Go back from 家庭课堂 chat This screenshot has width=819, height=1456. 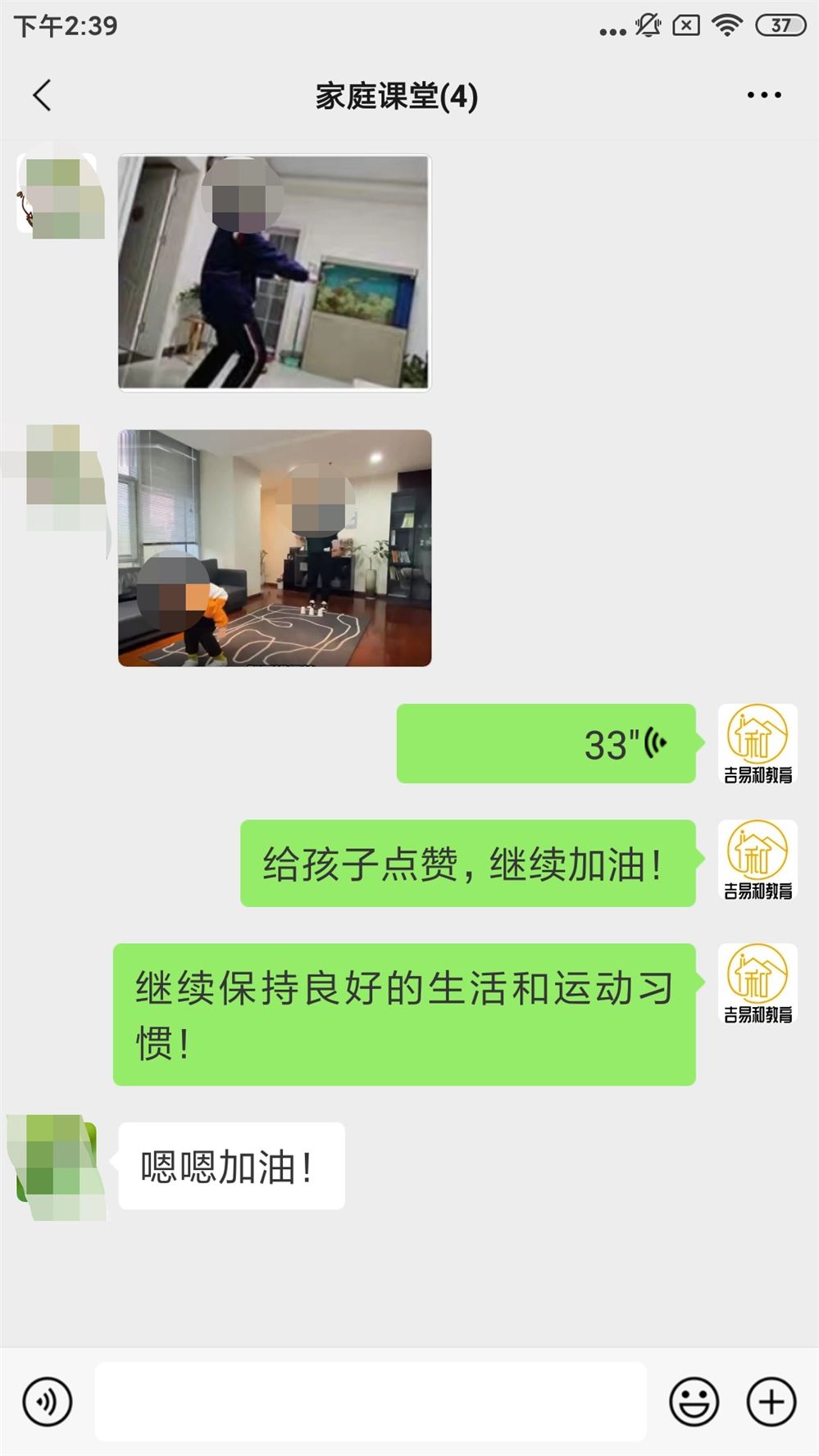43,95
